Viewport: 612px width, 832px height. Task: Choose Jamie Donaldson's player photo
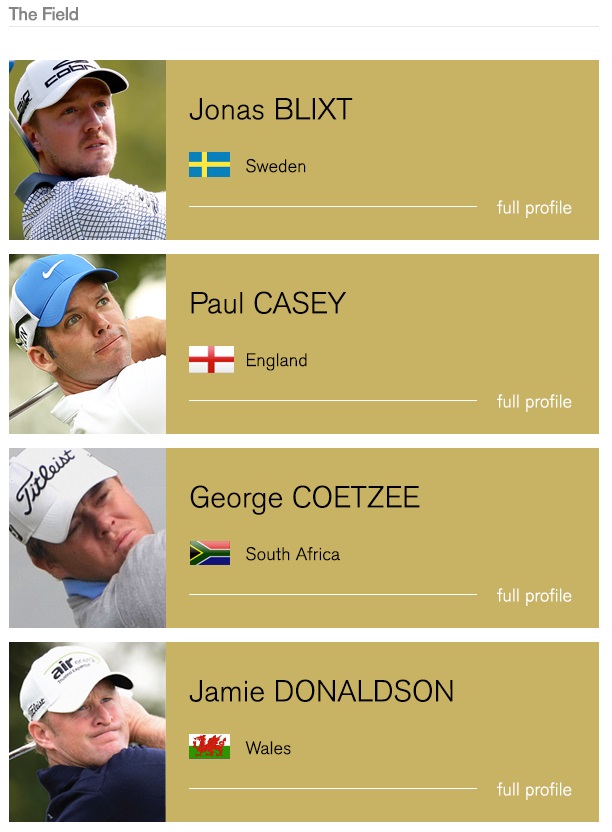(87, 732)
